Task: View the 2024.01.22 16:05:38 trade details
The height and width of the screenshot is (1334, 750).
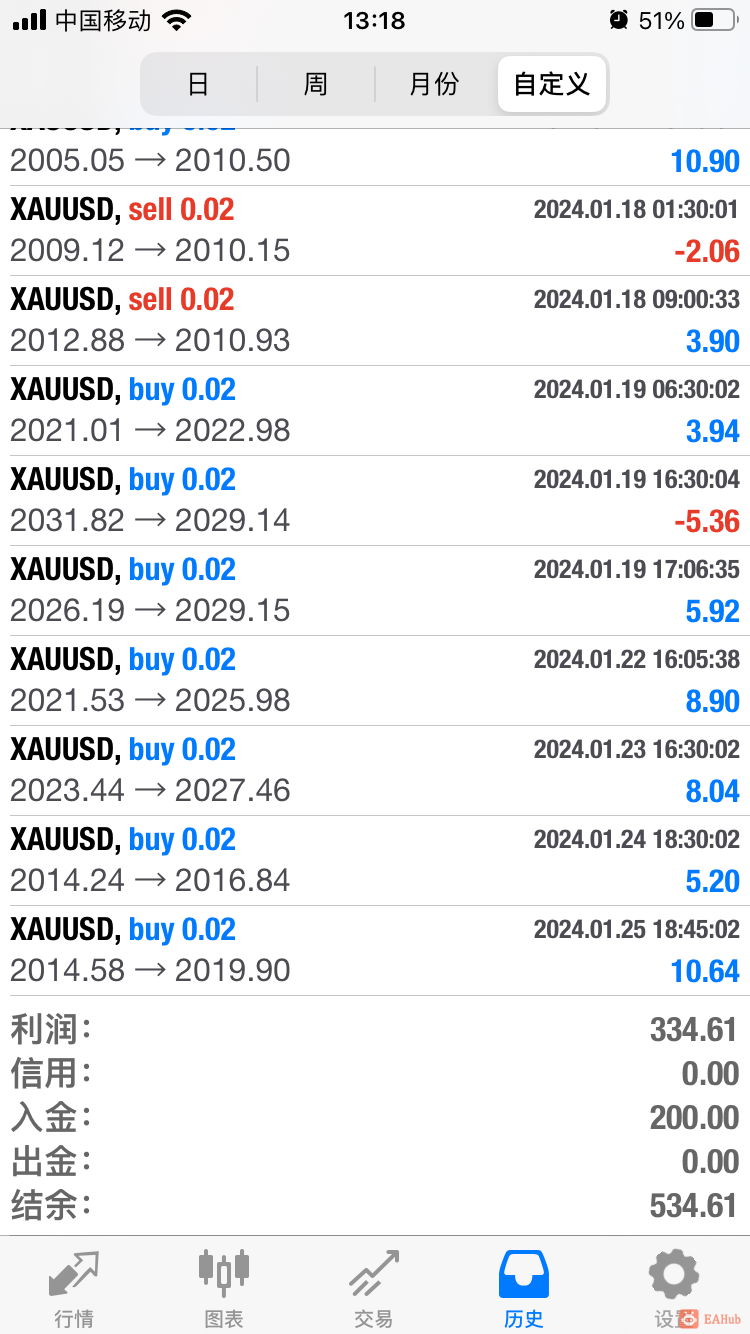Action: point(375,681)
